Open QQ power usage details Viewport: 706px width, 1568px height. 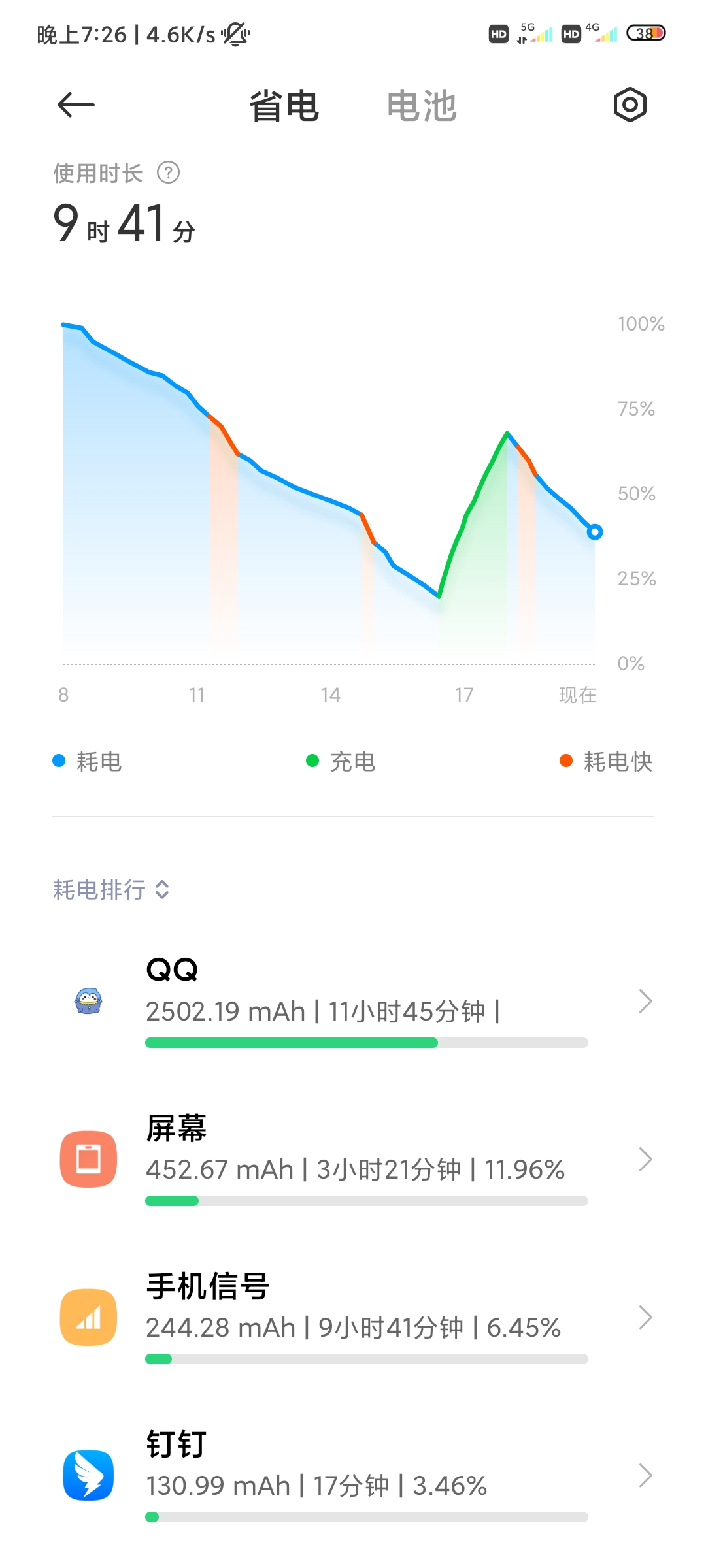pos(353,1001)
